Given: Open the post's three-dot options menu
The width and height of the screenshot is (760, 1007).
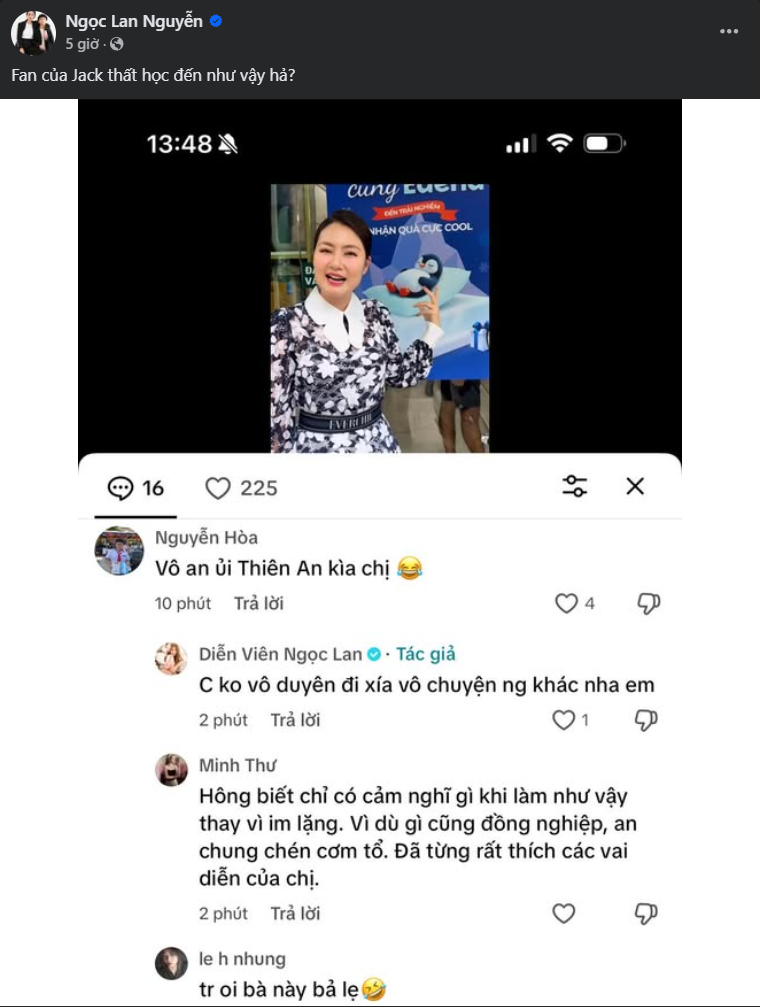Looking at the screenshot, I should click(729, 31).
